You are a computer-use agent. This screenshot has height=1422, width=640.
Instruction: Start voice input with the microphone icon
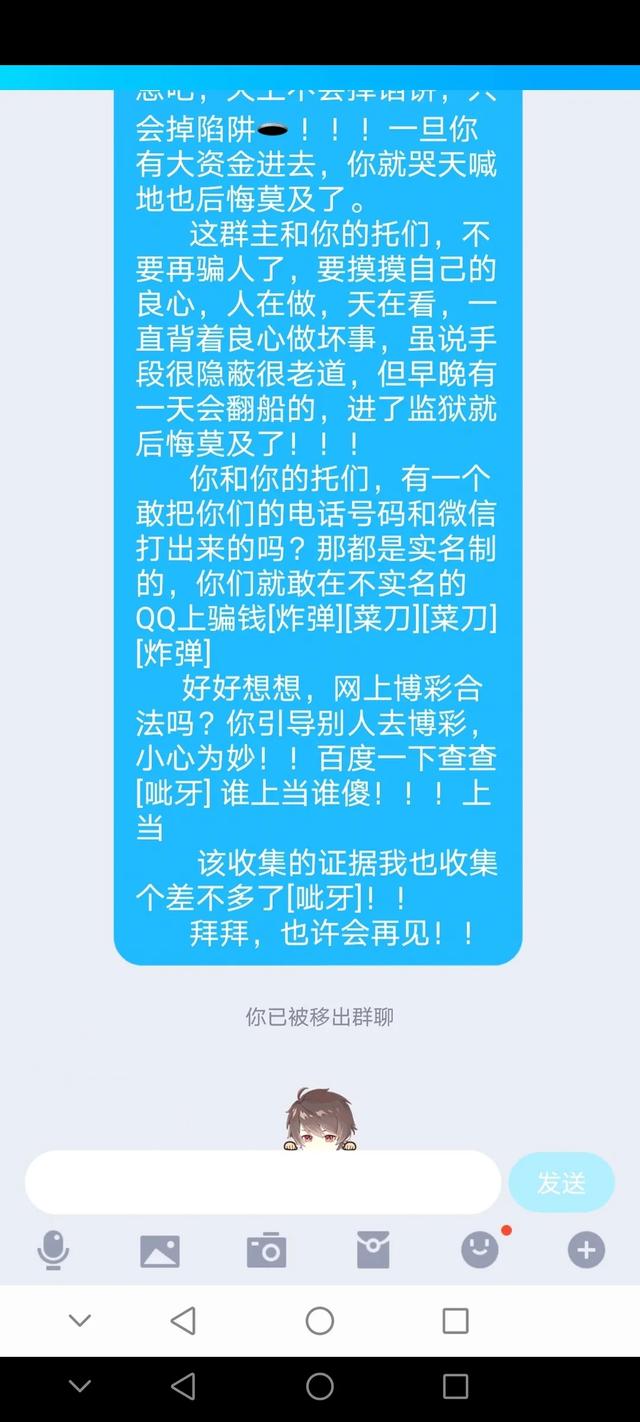tap(53, 1250)
